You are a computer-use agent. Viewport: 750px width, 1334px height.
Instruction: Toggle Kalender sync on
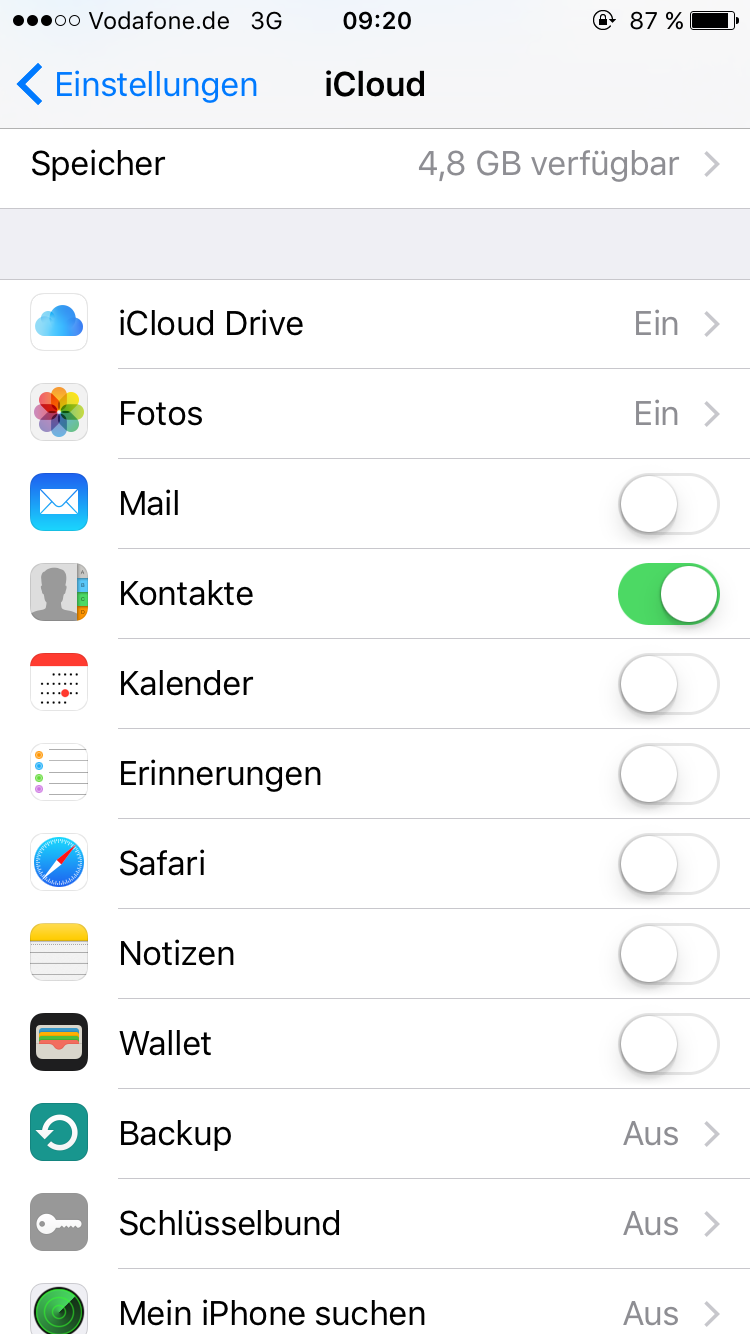coord(668,684)
